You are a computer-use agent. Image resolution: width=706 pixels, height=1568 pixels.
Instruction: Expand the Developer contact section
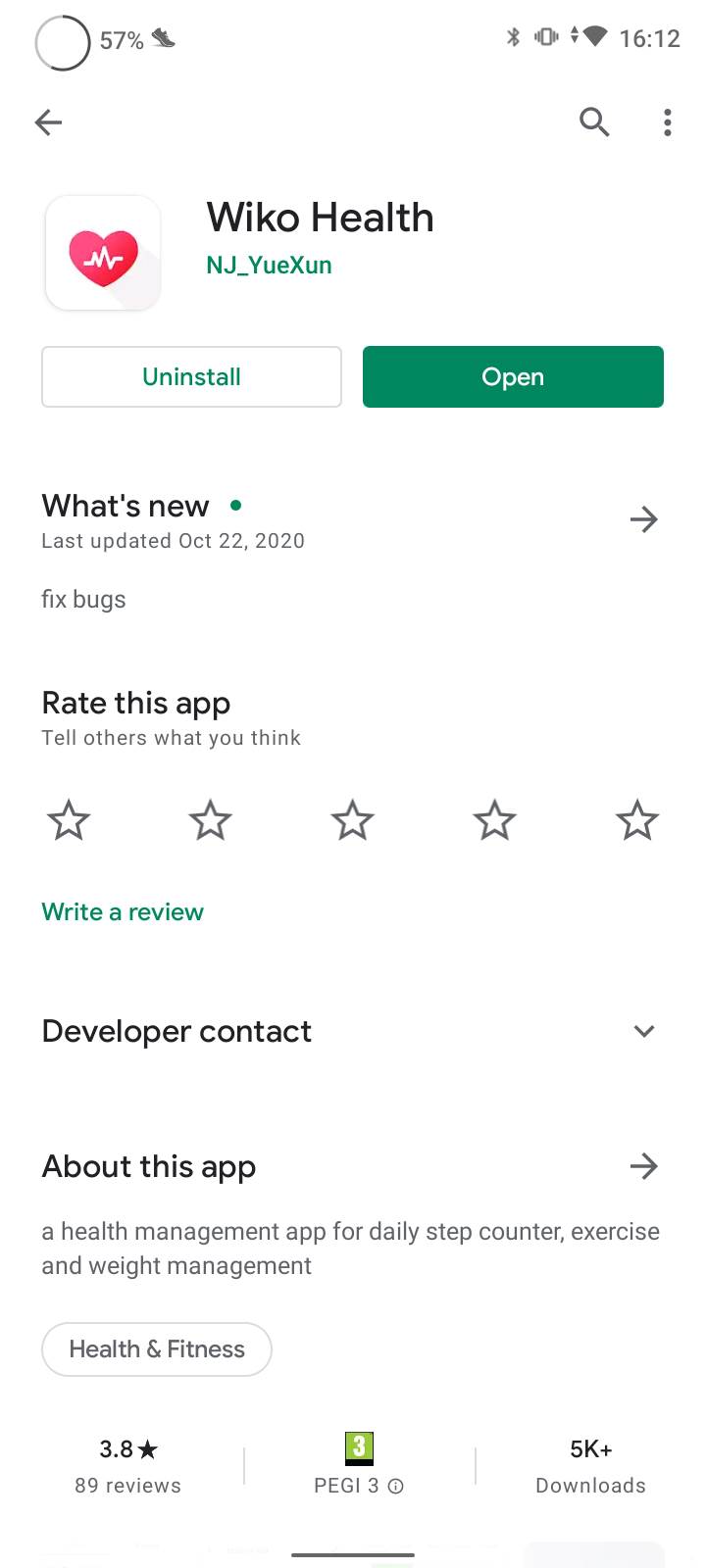(643, 1031)
